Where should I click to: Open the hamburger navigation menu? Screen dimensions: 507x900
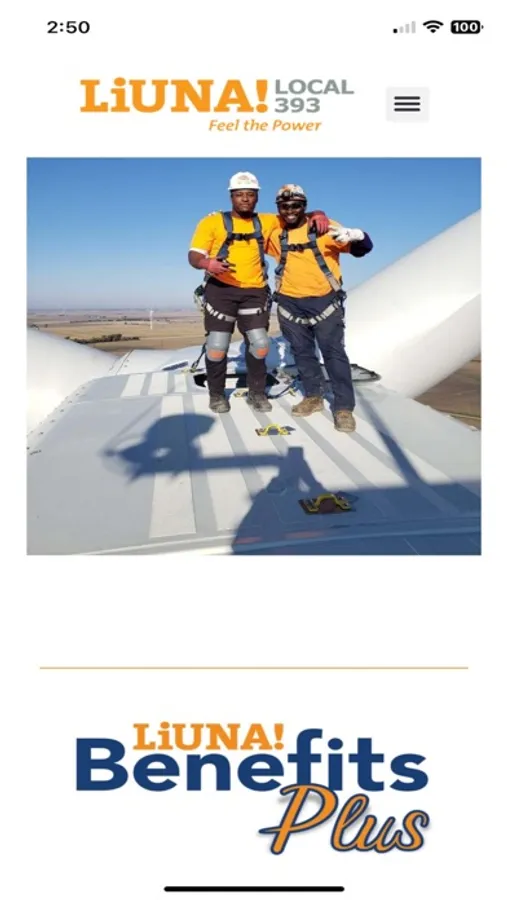[407, 104]
